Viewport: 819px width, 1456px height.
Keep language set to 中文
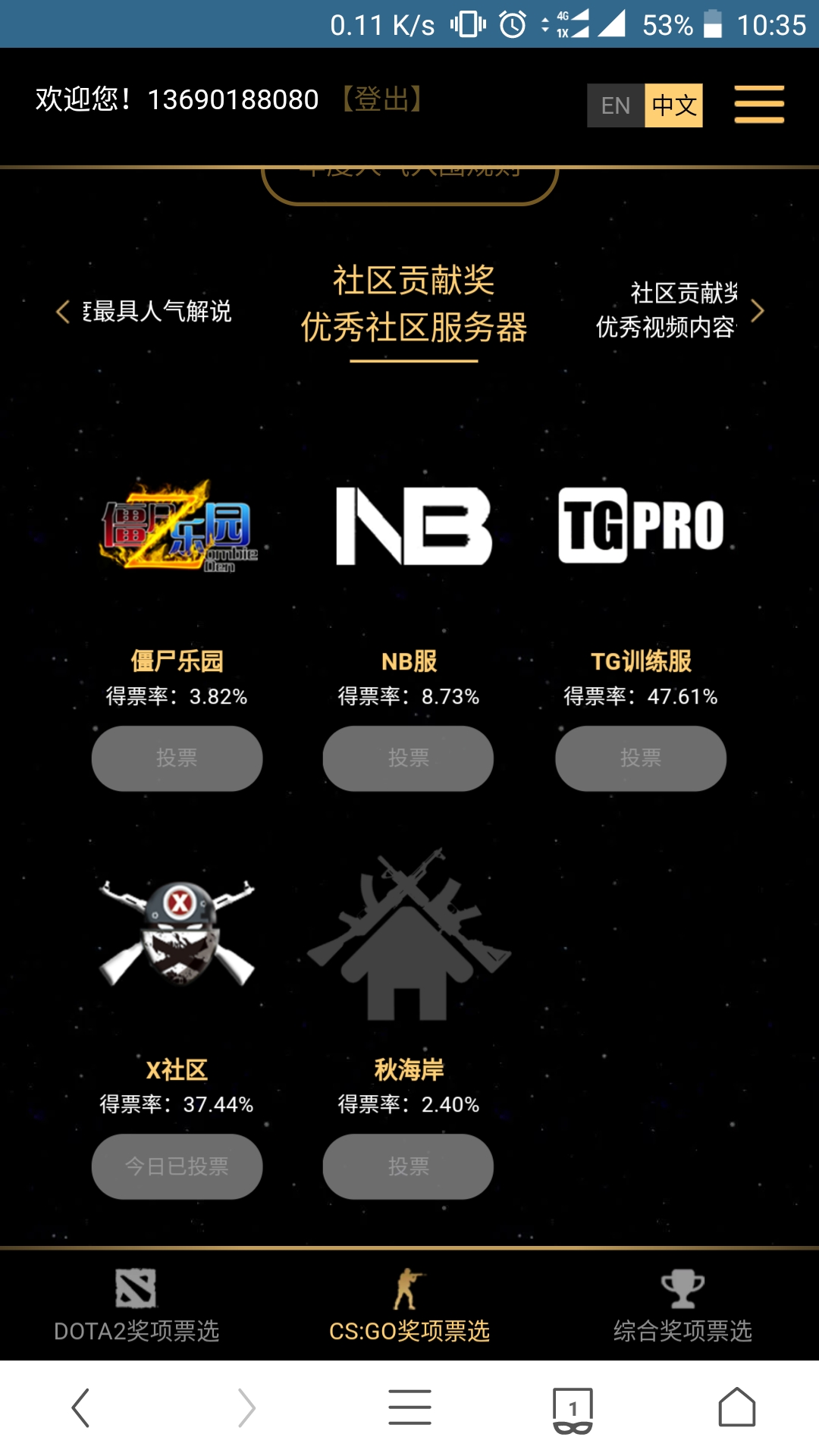(x=673, y=105)
